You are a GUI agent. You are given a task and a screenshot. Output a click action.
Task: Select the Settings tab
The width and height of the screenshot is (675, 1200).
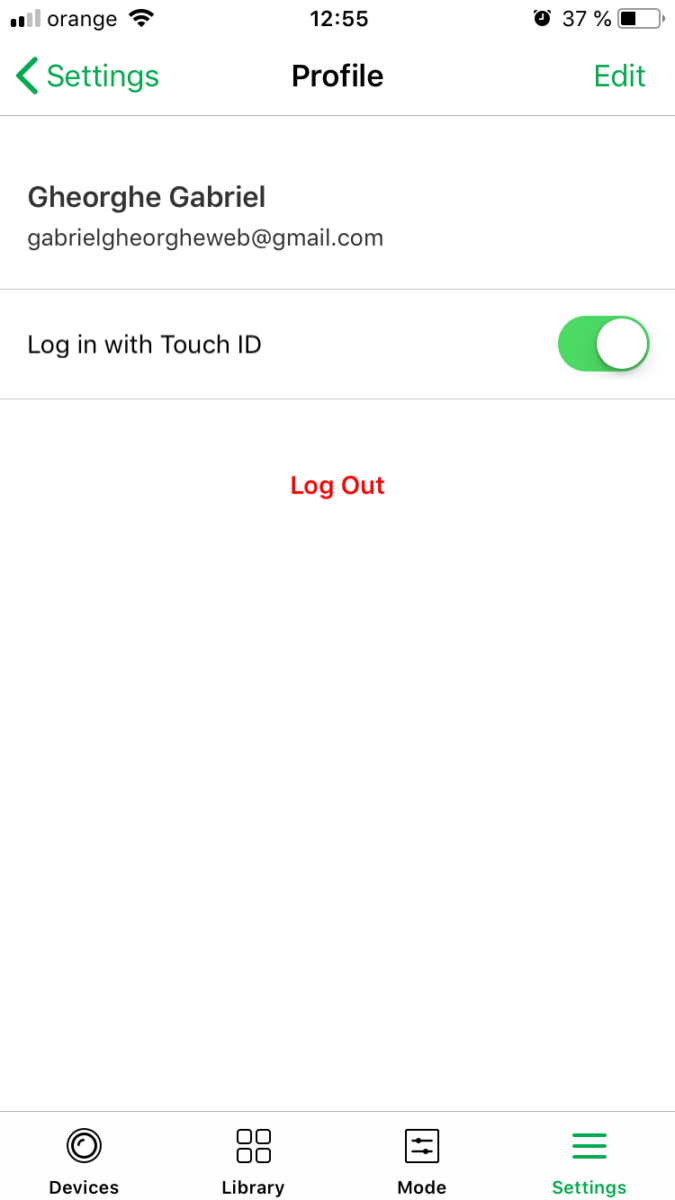pyautogui.click(x=589, y=1160)
